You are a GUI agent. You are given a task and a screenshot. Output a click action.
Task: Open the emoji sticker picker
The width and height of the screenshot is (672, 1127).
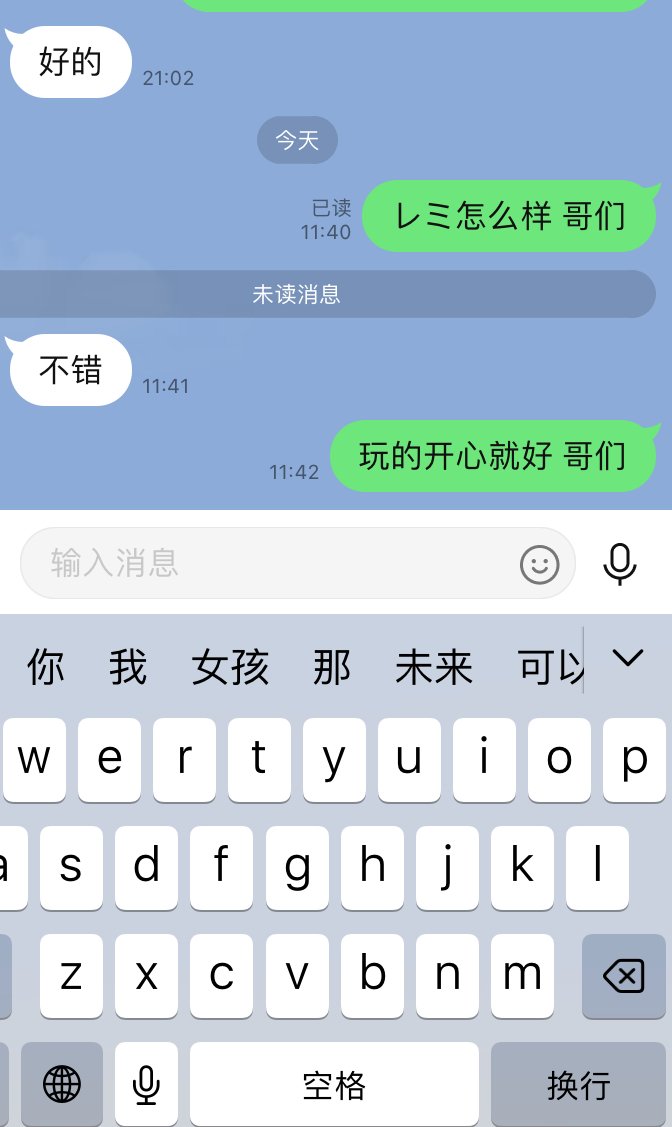pyautogui.click(x=540, y=564)
